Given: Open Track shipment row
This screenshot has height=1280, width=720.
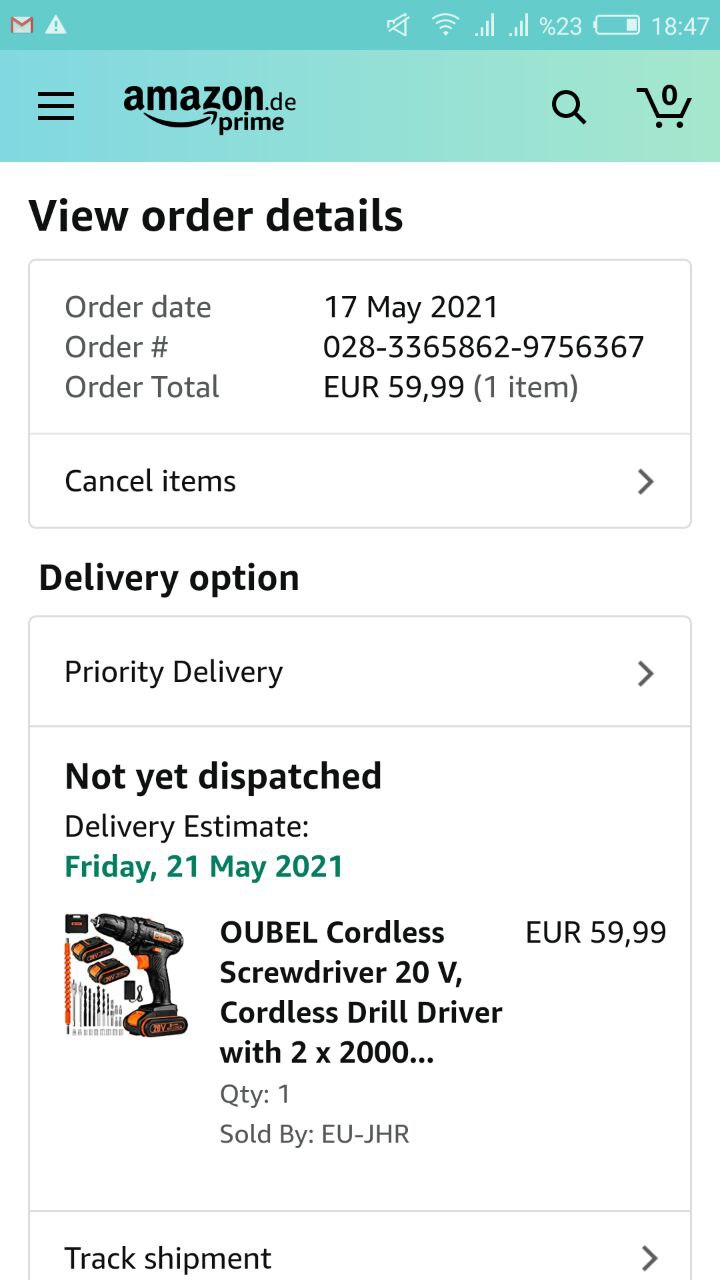Looking at the screenshot, I should tap(360, 1257).
